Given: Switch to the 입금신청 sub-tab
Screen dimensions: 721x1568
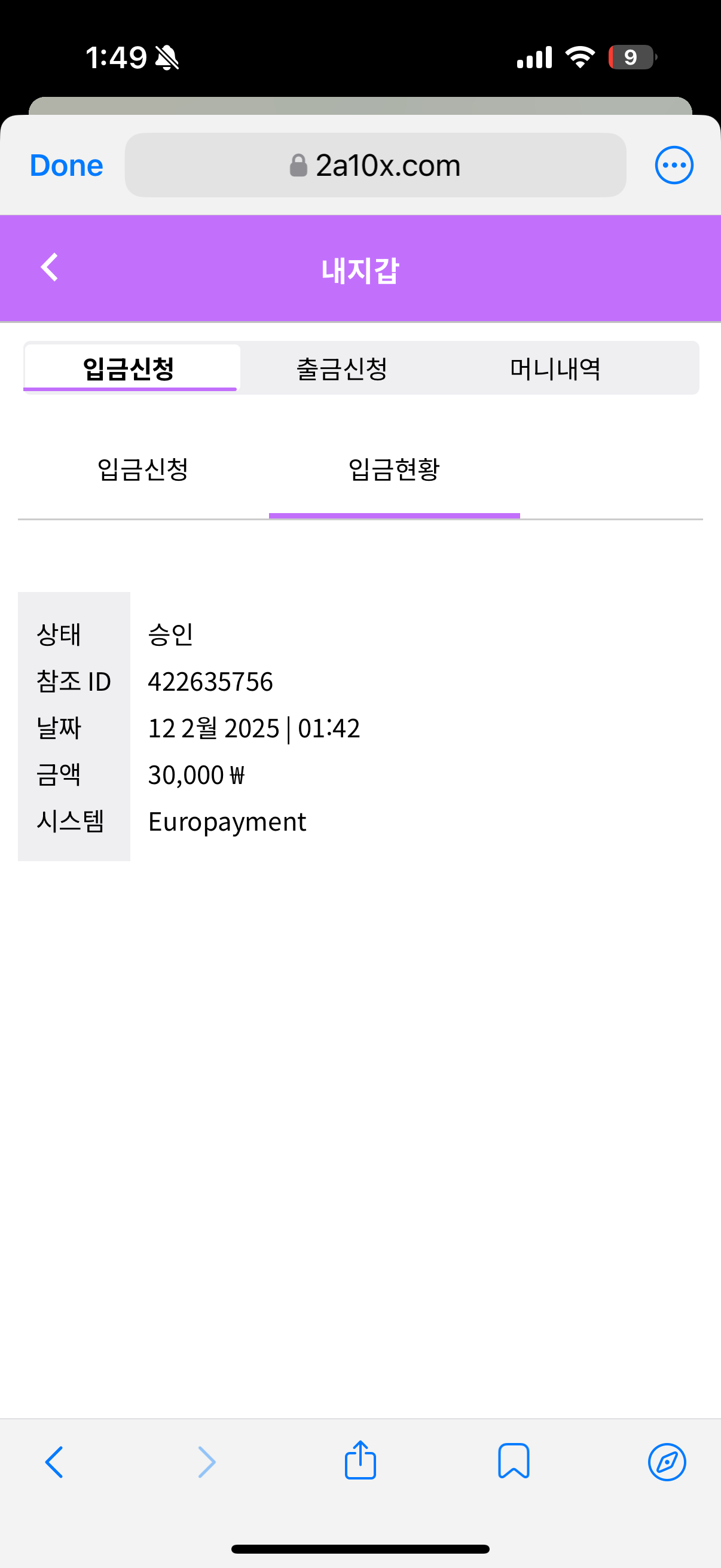Looking at the screenshot, I should point(143,469).
